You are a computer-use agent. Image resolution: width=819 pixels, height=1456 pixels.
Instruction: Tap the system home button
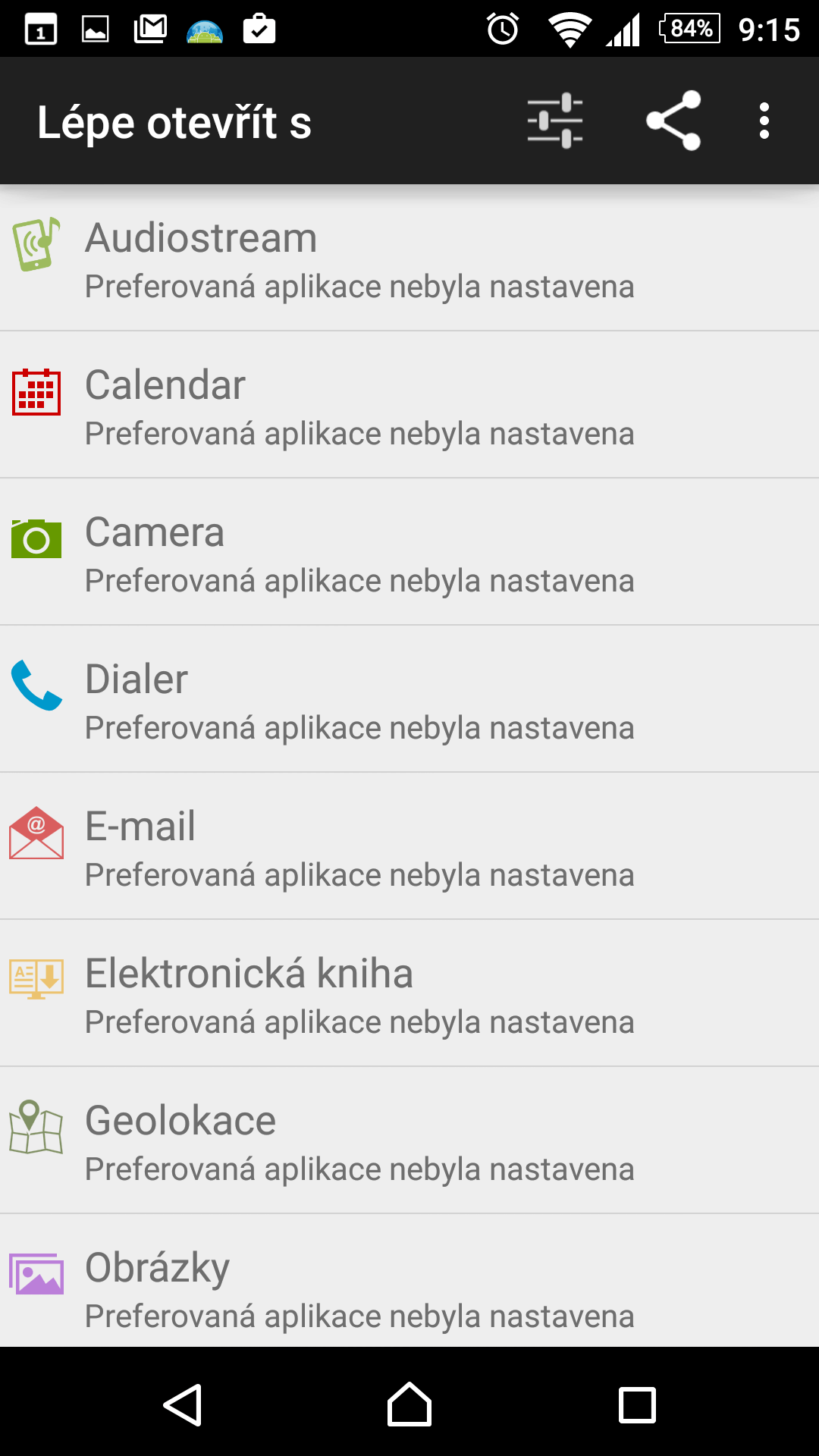pyautogui.click(x=409, y=1404)
